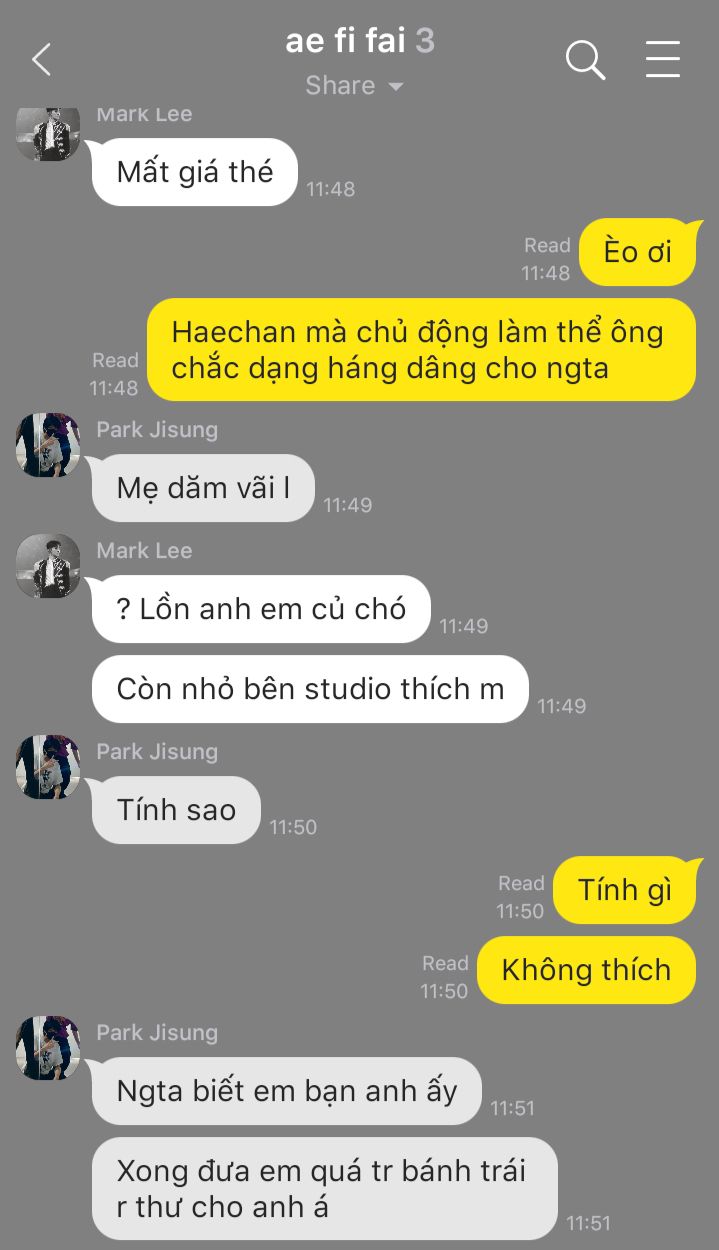
Task: Open Mark Lee's avatar beside "Mất giá thé"
Action: [x=47, y=130]
